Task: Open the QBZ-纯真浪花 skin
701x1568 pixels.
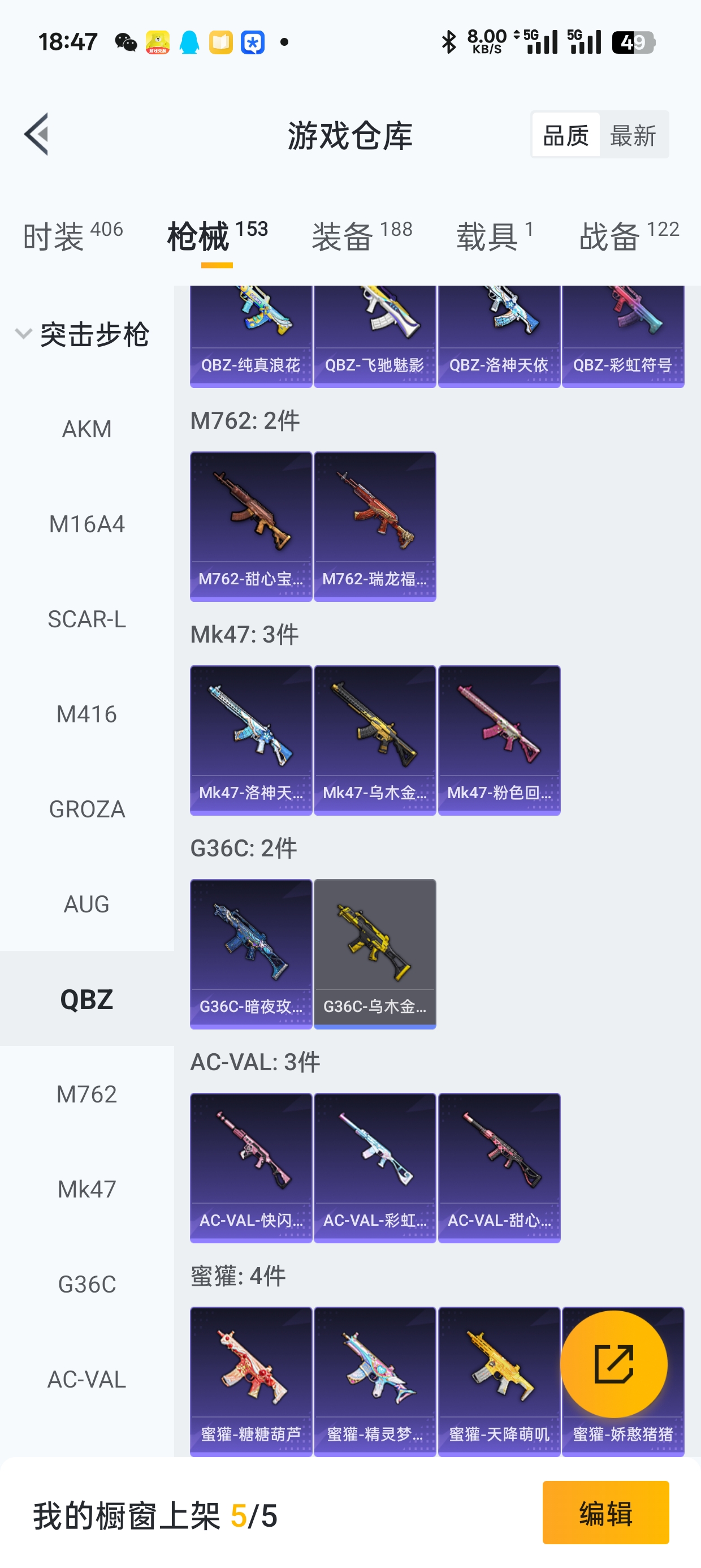Action: 250,337
